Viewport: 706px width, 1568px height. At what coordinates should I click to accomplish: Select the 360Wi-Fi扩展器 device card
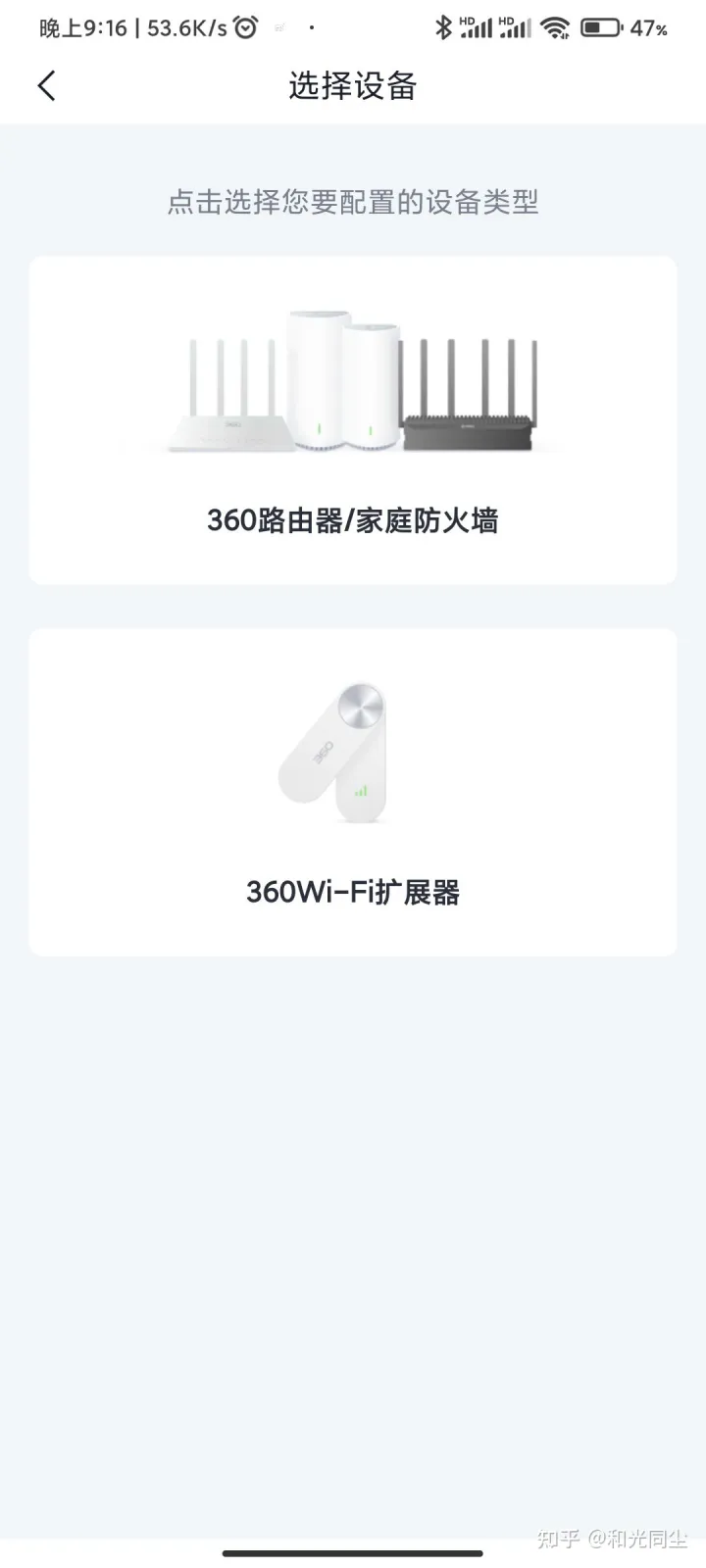[x=353, y=792]
